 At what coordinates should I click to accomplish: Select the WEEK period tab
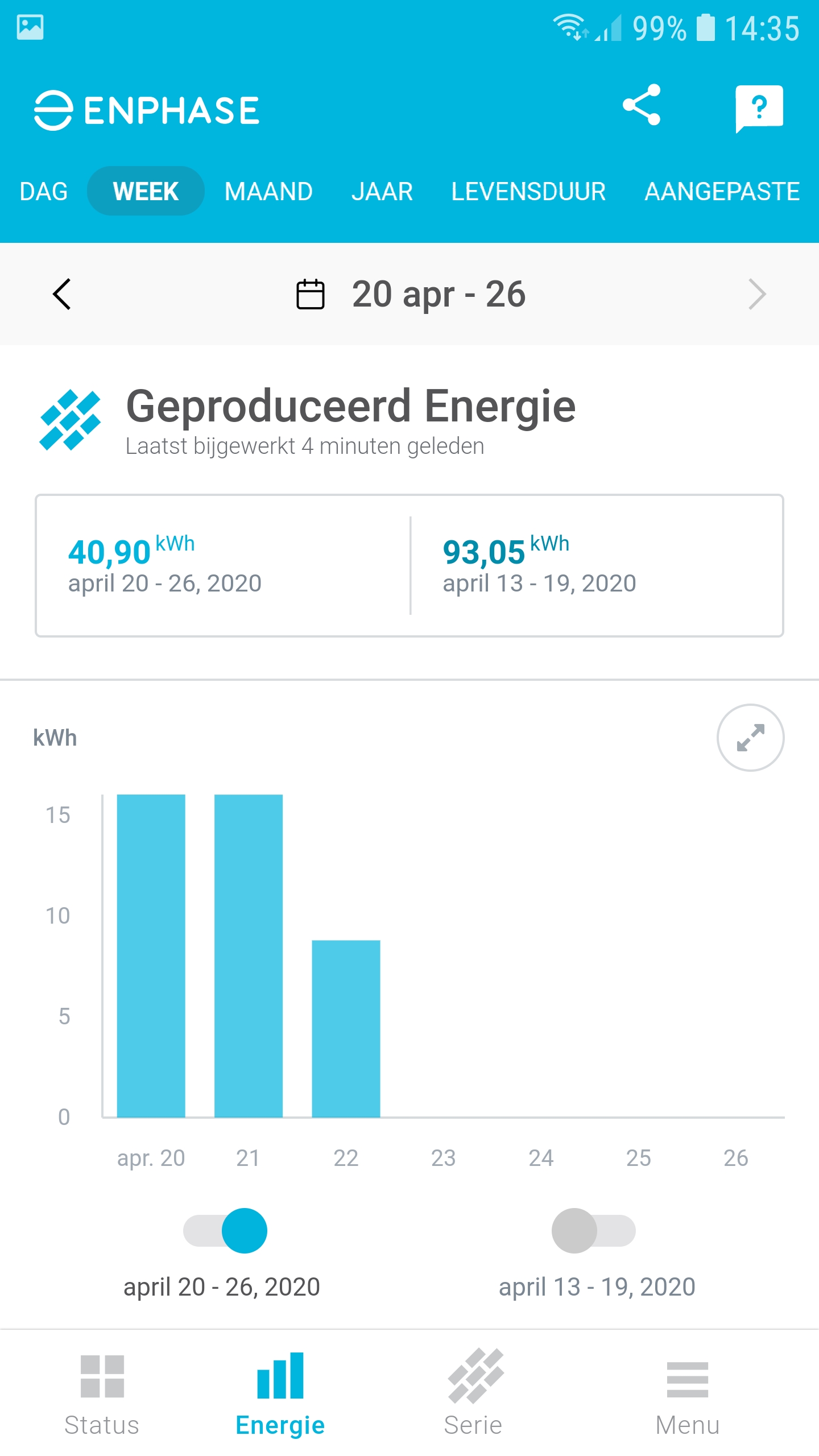click(146, 192)
